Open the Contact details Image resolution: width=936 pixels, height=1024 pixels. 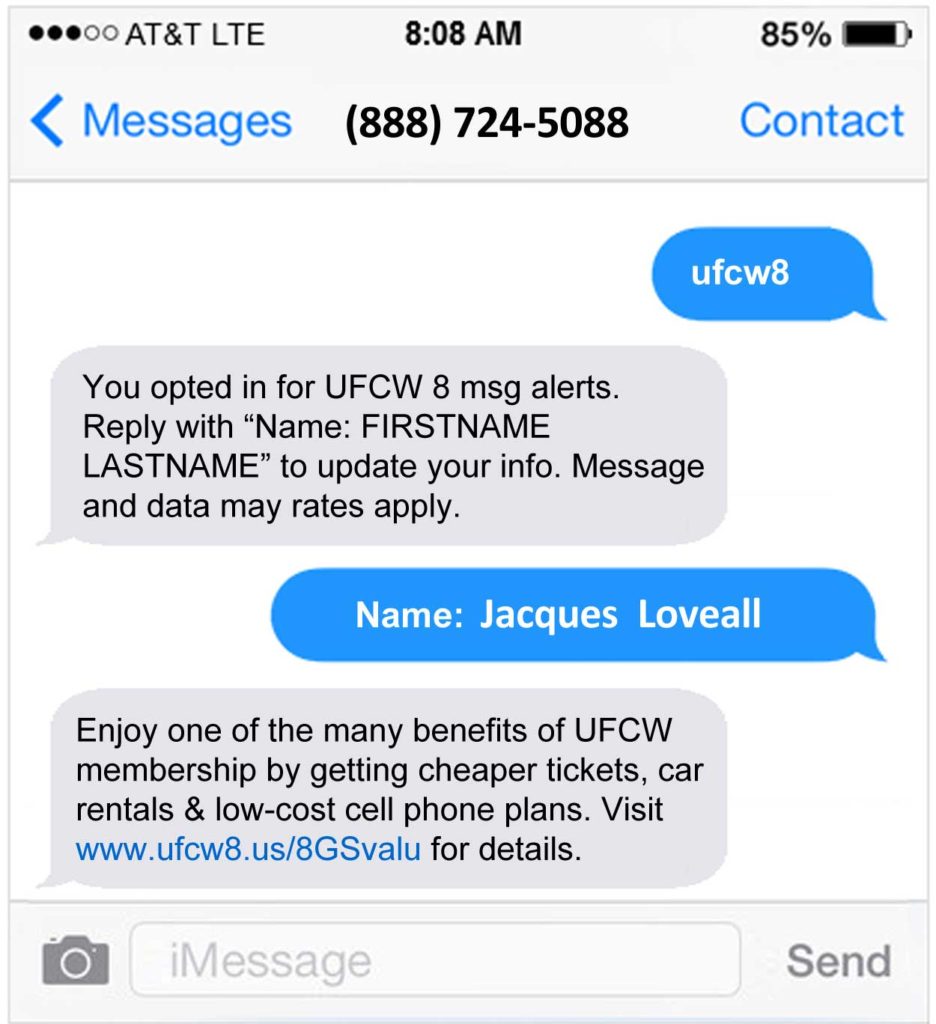click(821, 121)
